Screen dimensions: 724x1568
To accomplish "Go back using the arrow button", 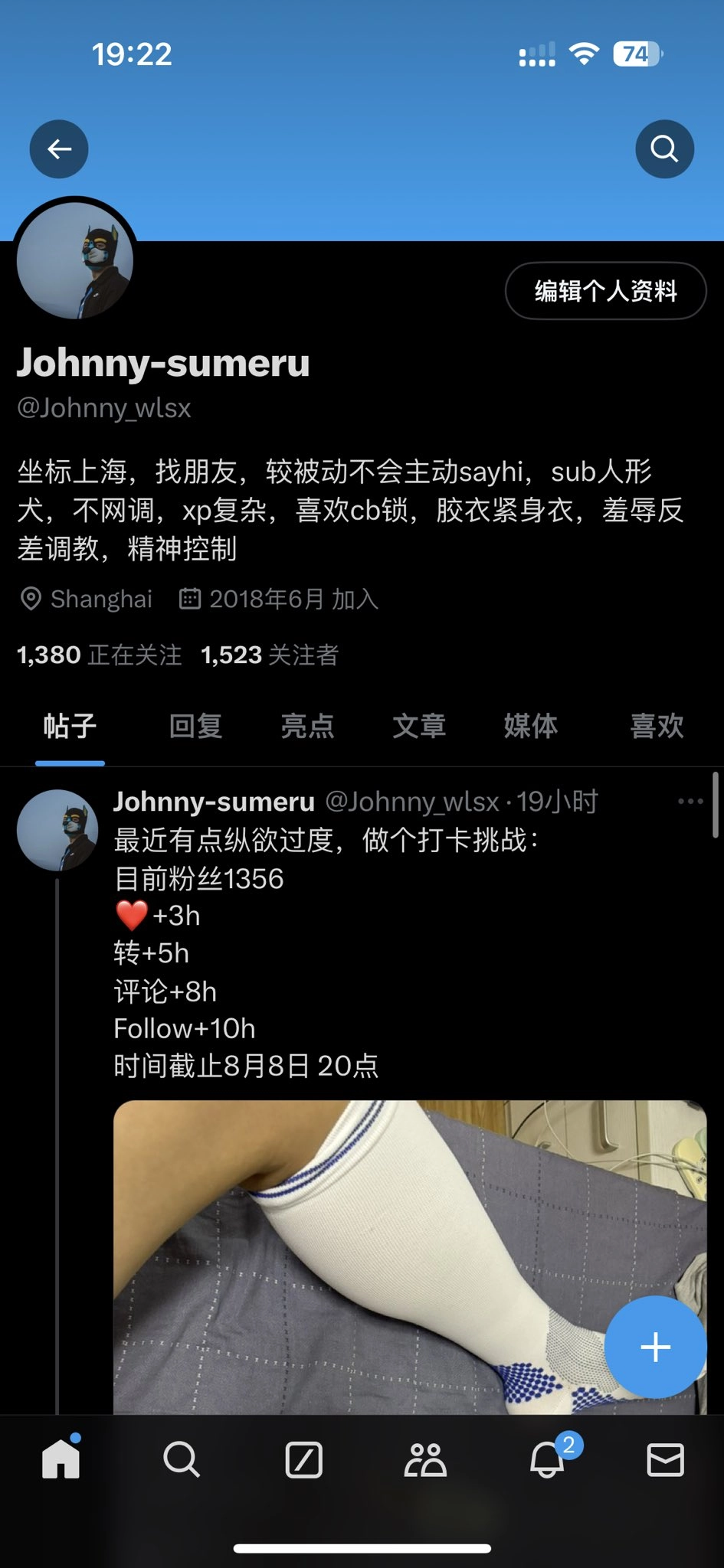I will click(59, 149).
